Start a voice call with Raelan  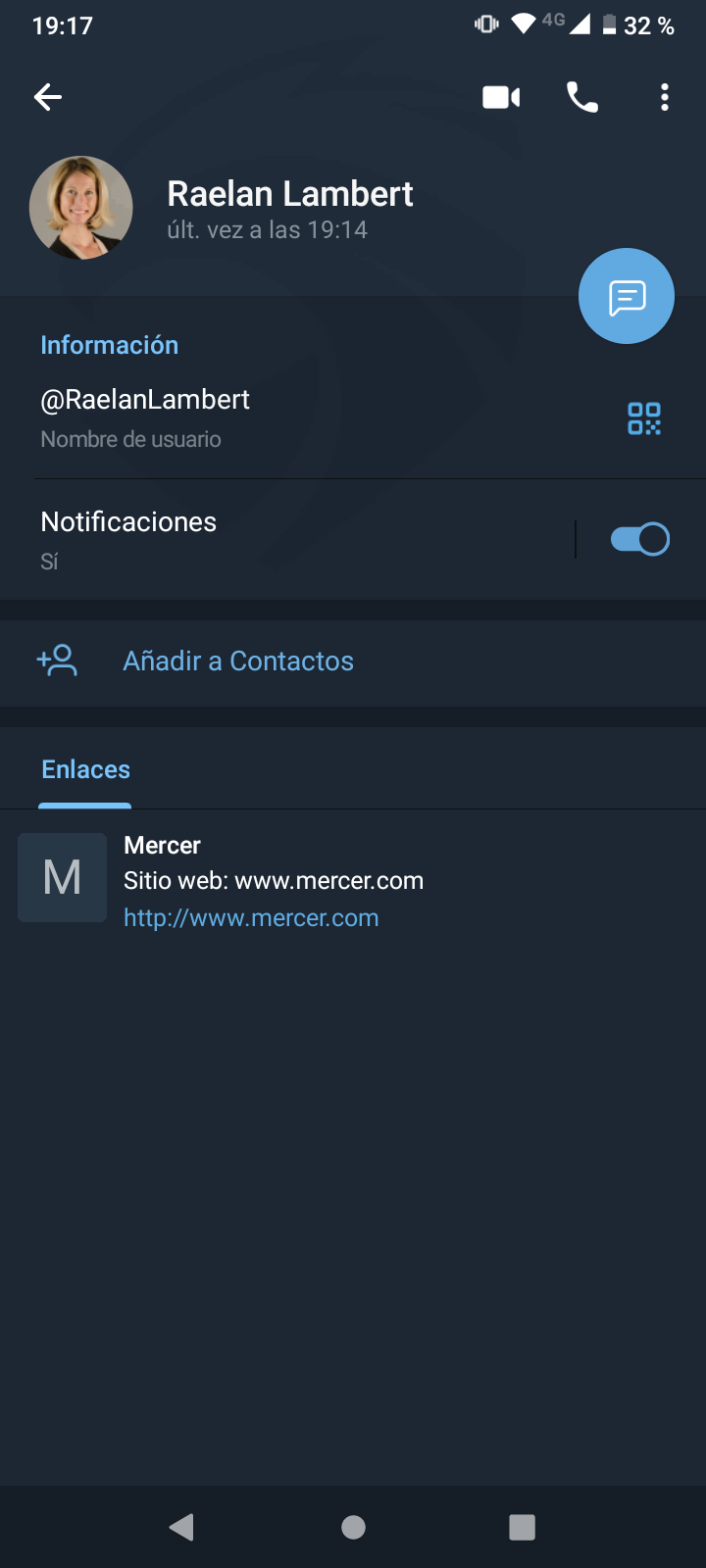[582, 97]
